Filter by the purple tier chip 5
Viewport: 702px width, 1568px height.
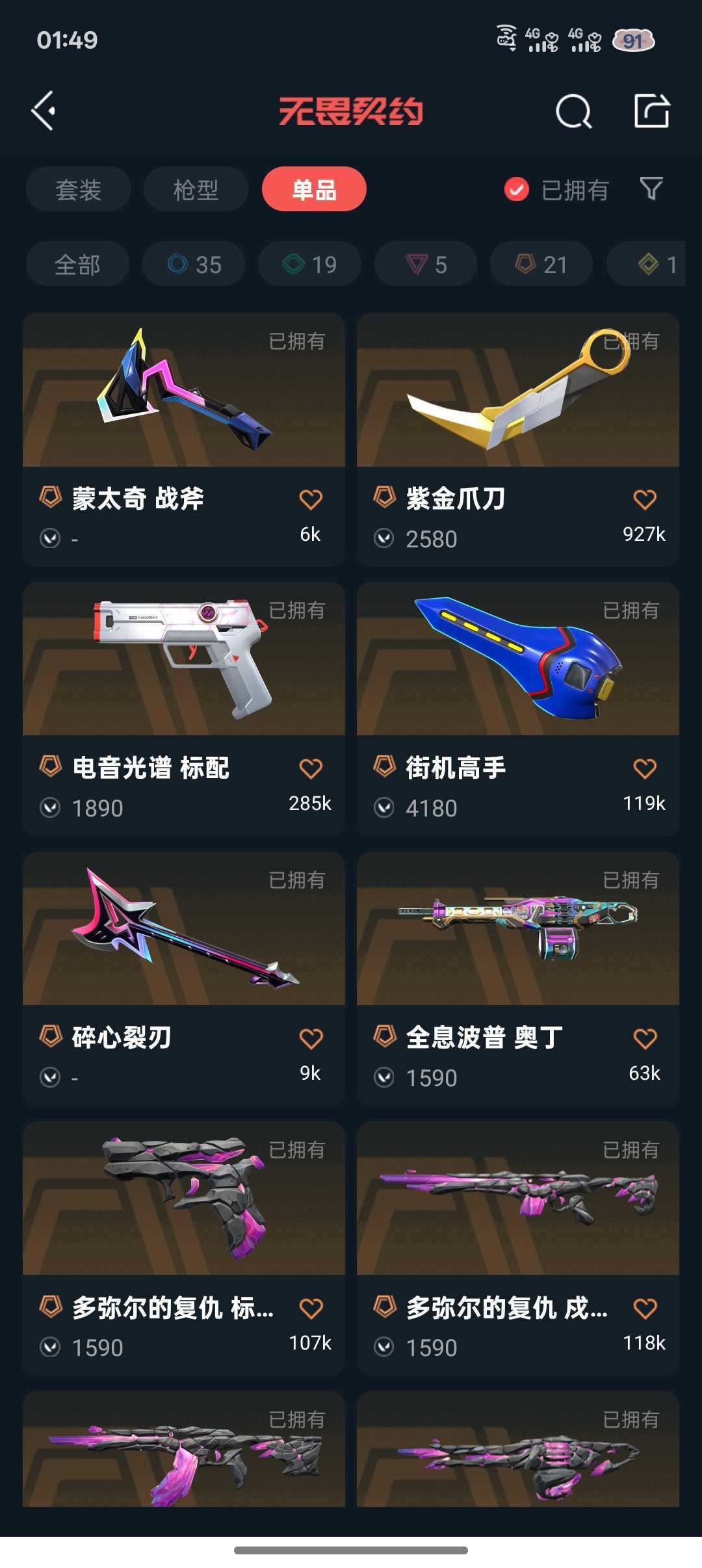[x=426, y=264]
